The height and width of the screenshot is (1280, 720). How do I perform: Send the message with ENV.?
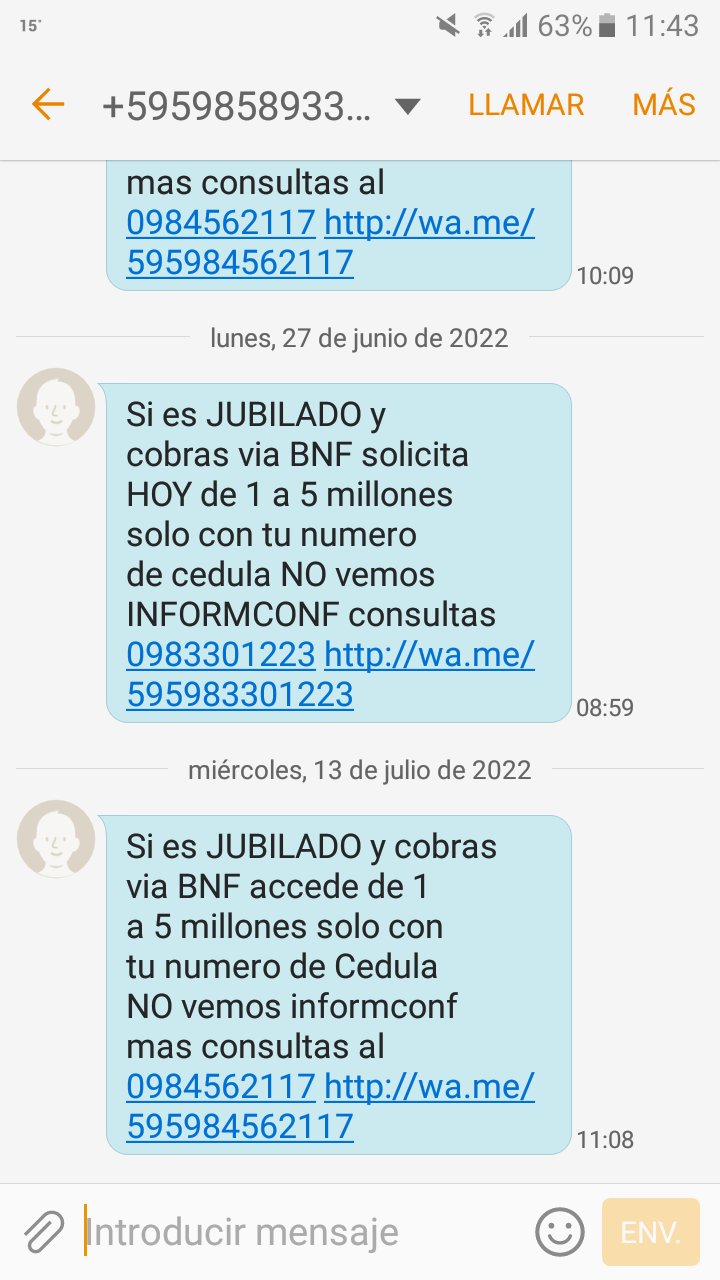(651, 1232)
